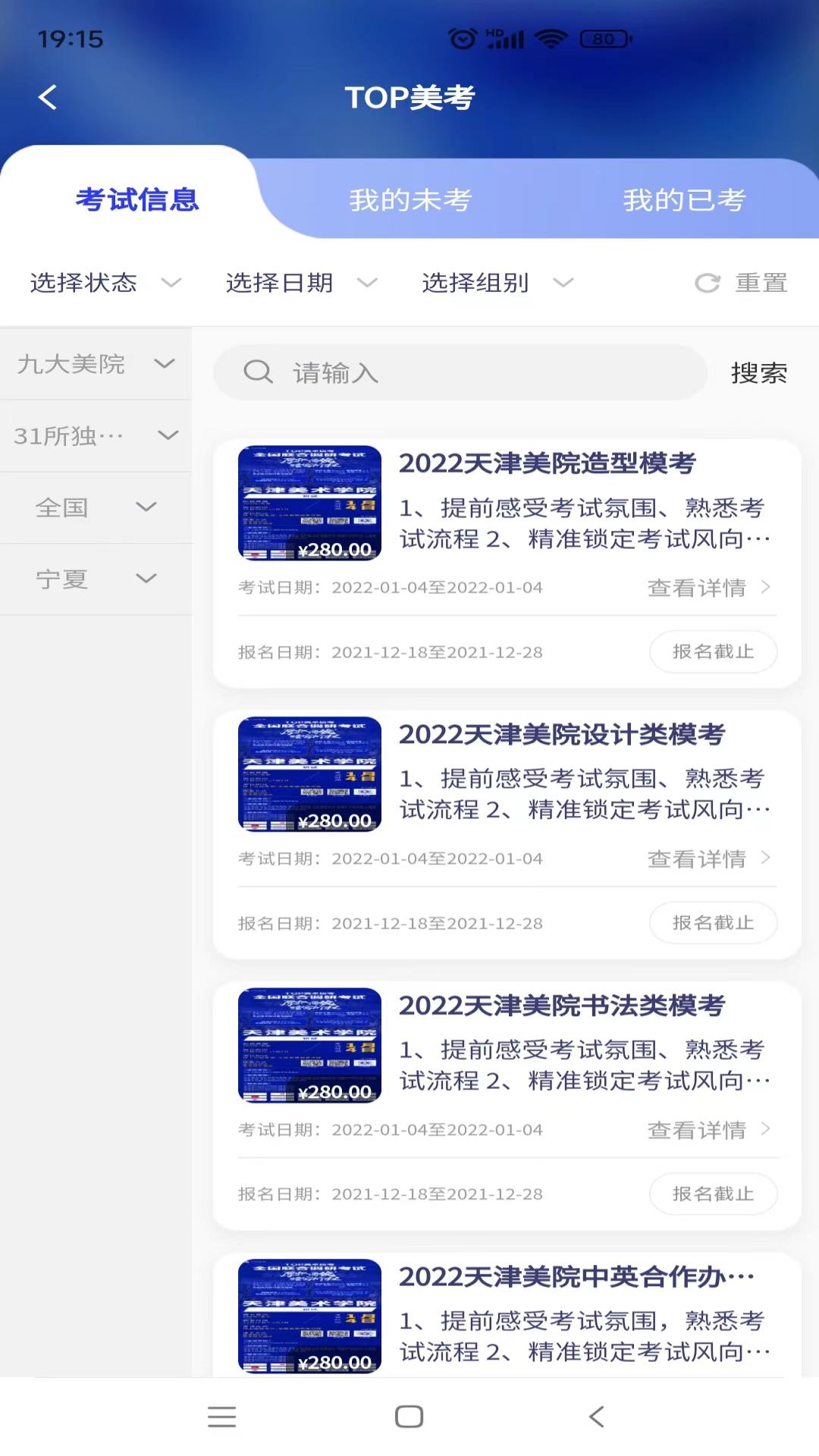Switch to the 我的未考 tab

pyautogui.click(x=410, y=200)
